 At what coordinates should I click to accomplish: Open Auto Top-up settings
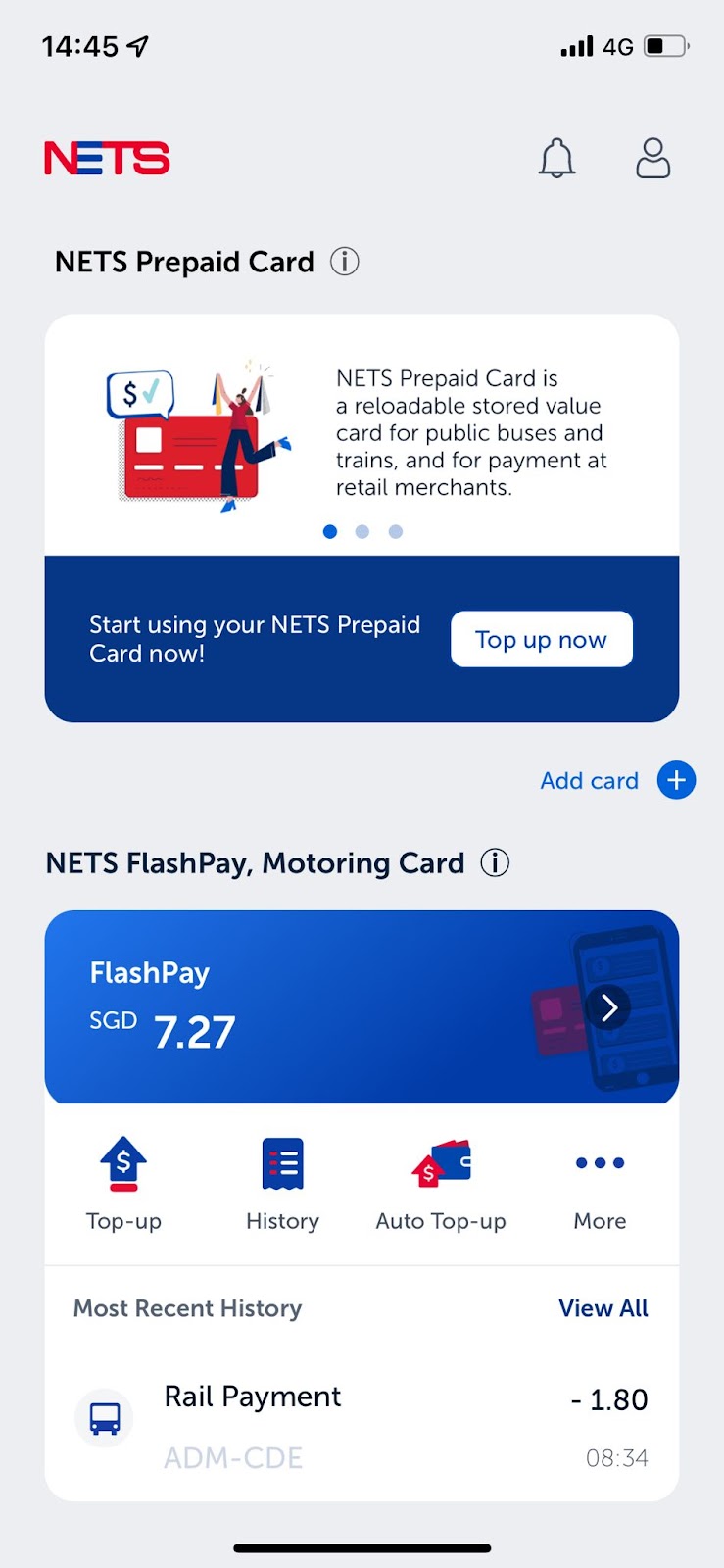tap(441, 1183)
